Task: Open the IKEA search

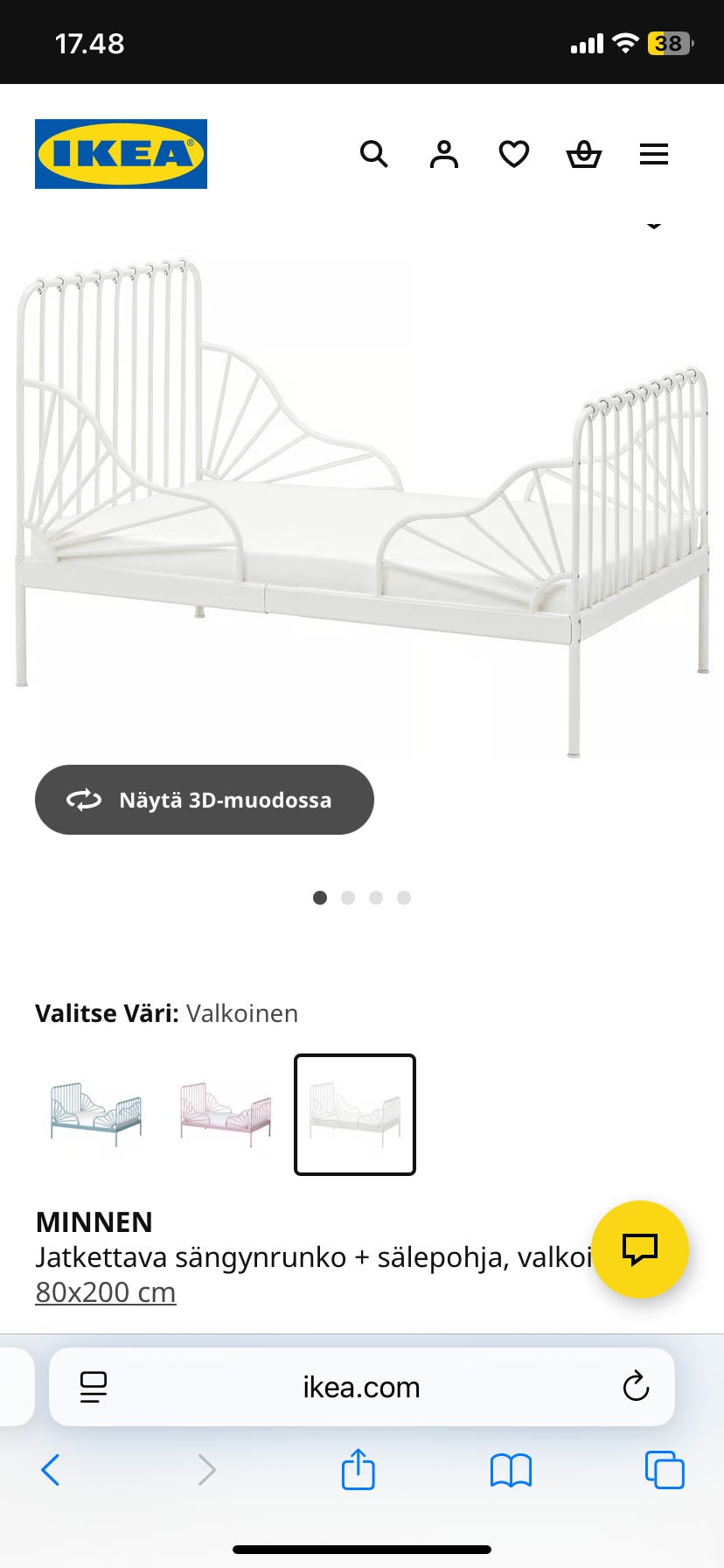Action: click(374, 154)
